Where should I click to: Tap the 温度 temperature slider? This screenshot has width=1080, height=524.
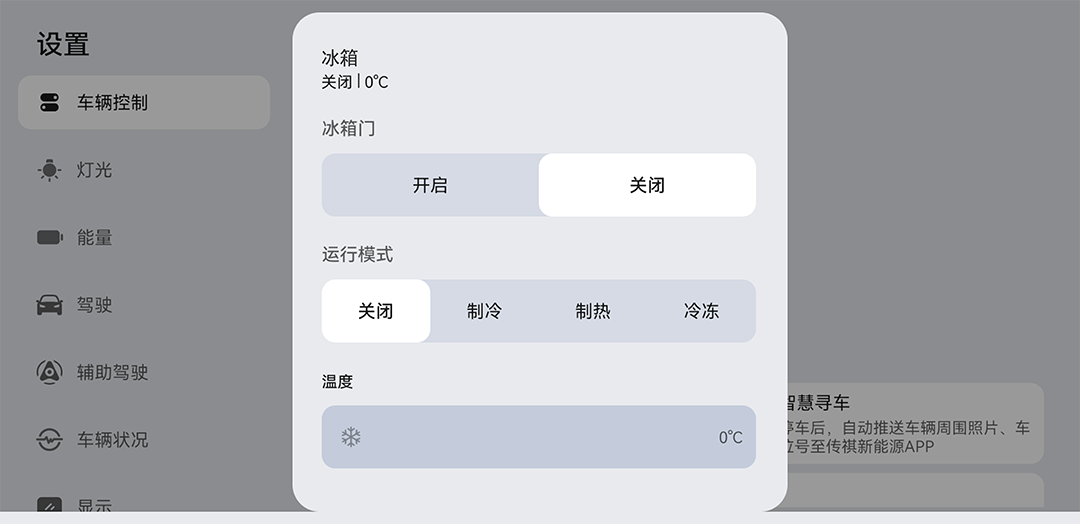point(538,437)
